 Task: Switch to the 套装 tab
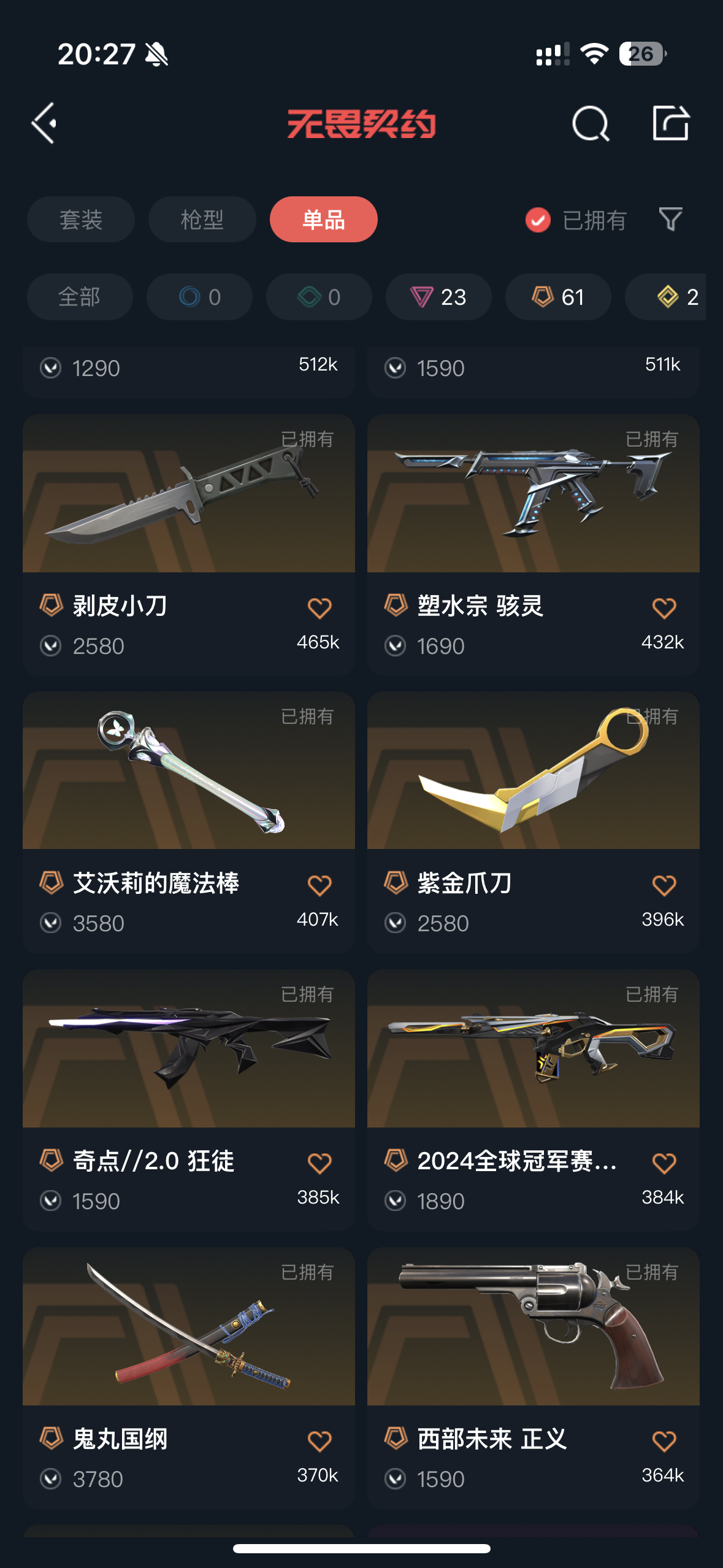coord(81,220)
